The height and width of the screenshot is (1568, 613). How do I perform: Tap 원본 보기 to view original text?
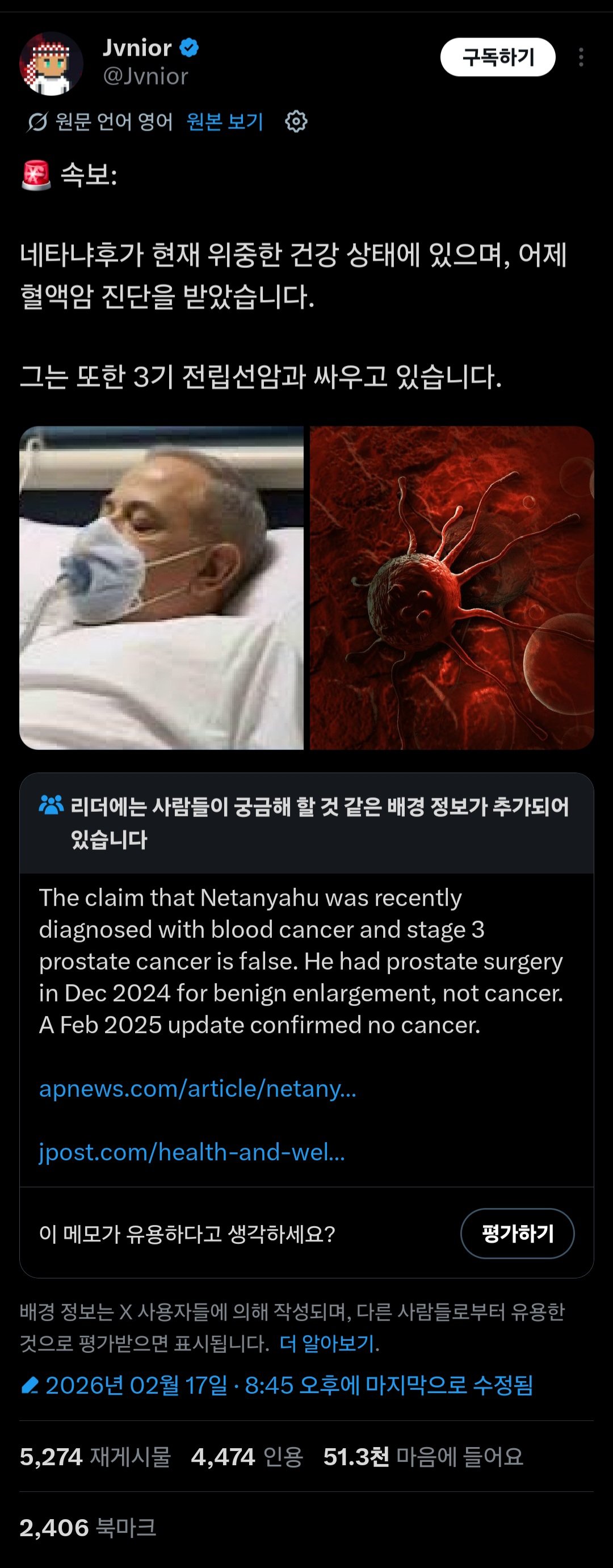(225, 121)
